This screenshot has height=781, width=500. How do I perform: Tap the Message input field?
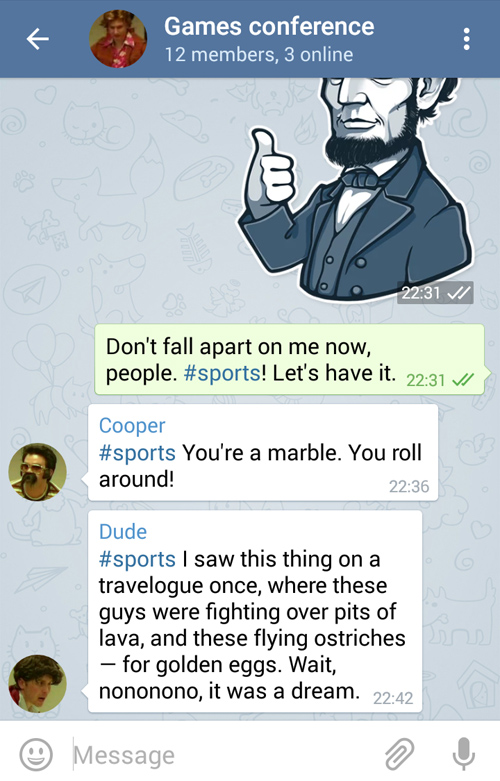pyautogui.click(x=224, y=755)
